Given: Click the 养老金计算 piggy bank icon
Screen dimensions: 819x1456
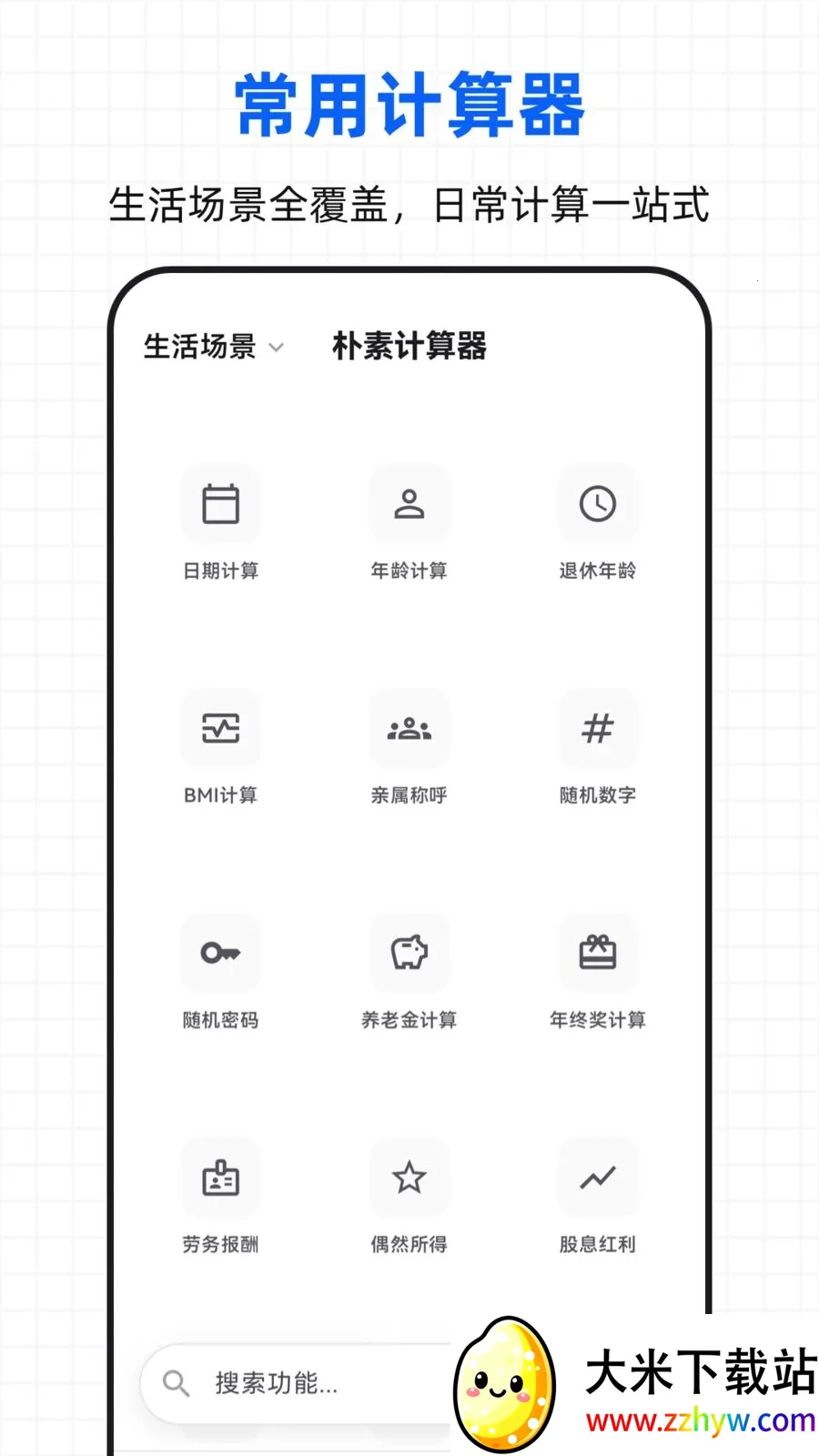Looking at the screenshot, I should click(x=409, y=954).
